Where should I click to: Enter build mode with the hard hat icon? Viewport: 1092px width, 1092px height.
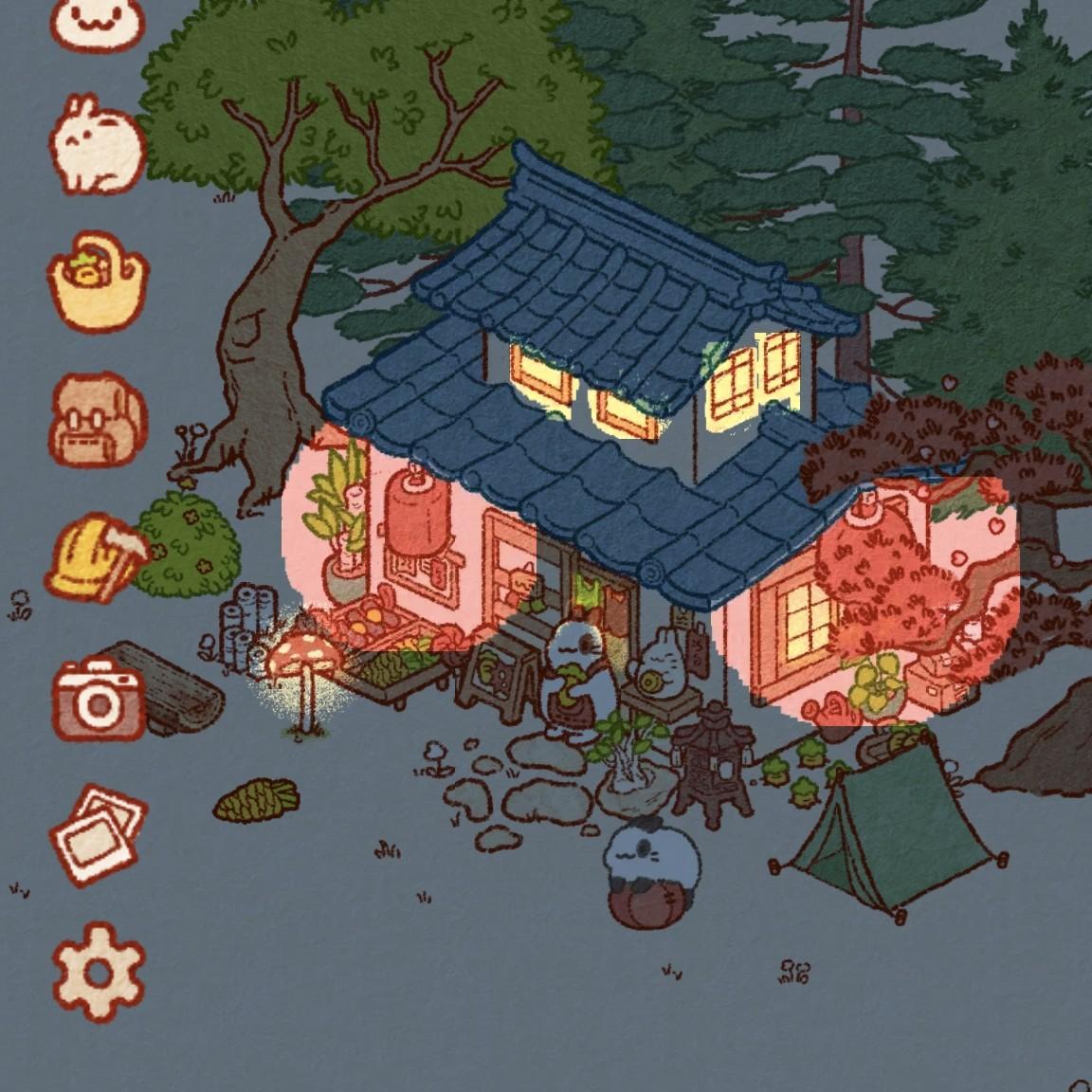96,557
